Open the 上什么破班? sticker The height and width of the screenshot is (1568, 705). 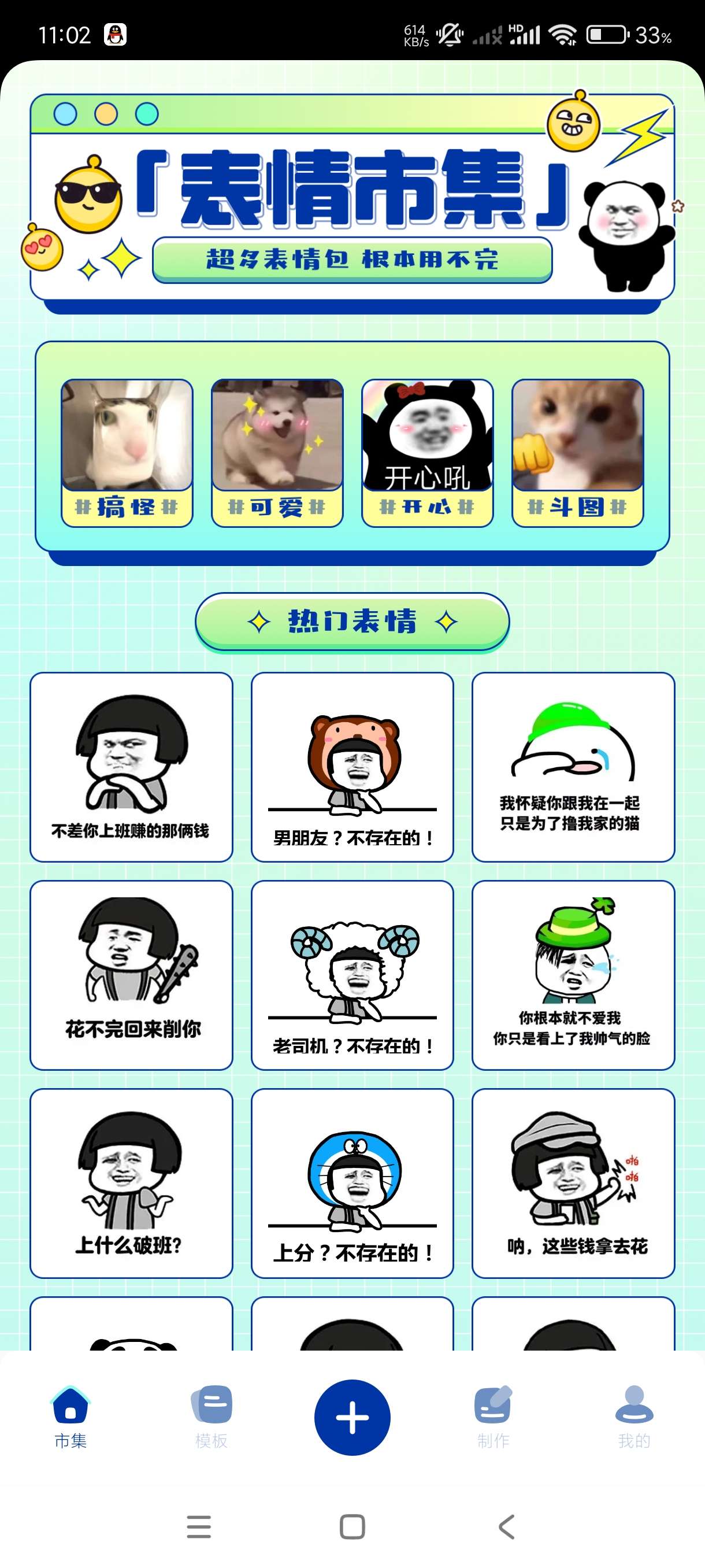point(131,1183)
